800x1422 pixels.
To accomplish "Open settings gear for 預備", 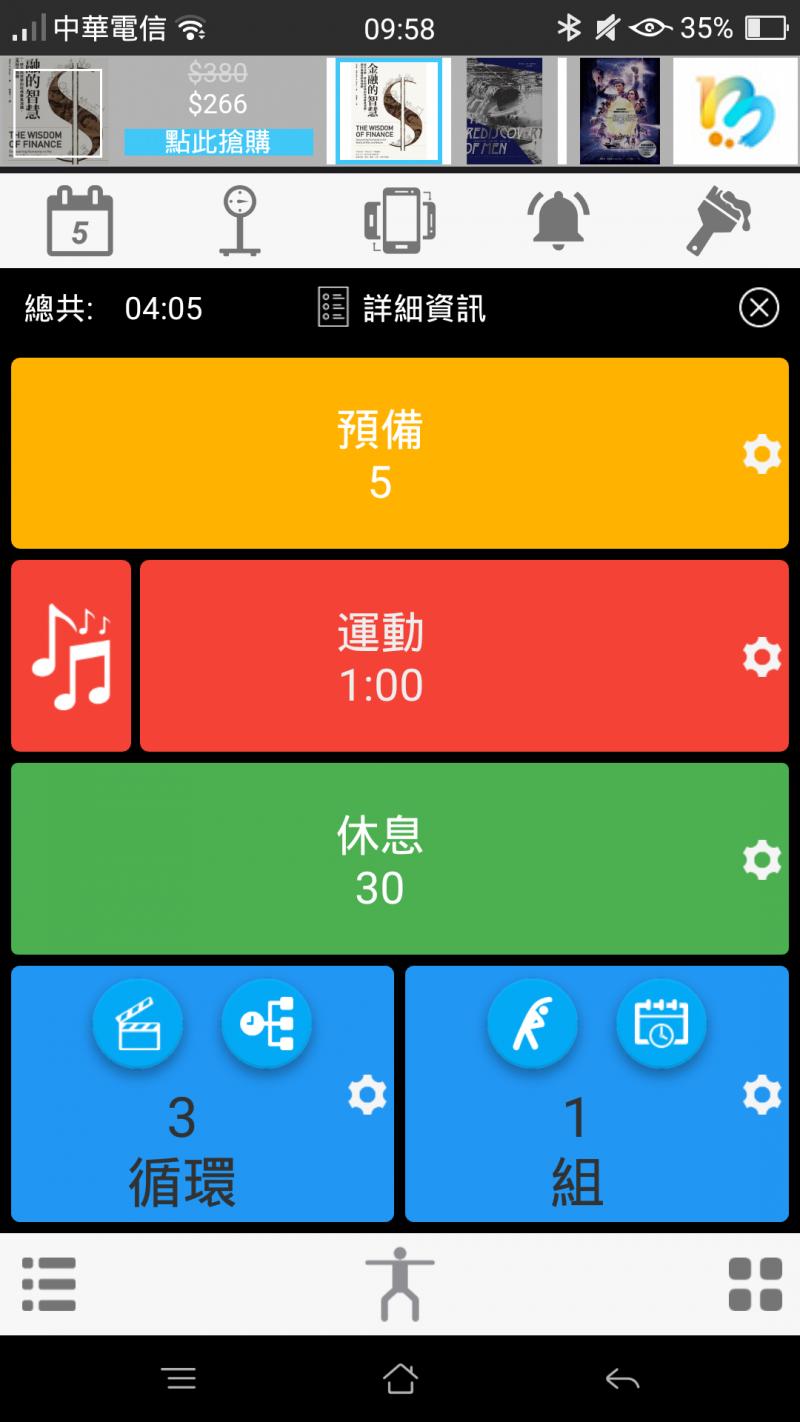I will [762, 455].
